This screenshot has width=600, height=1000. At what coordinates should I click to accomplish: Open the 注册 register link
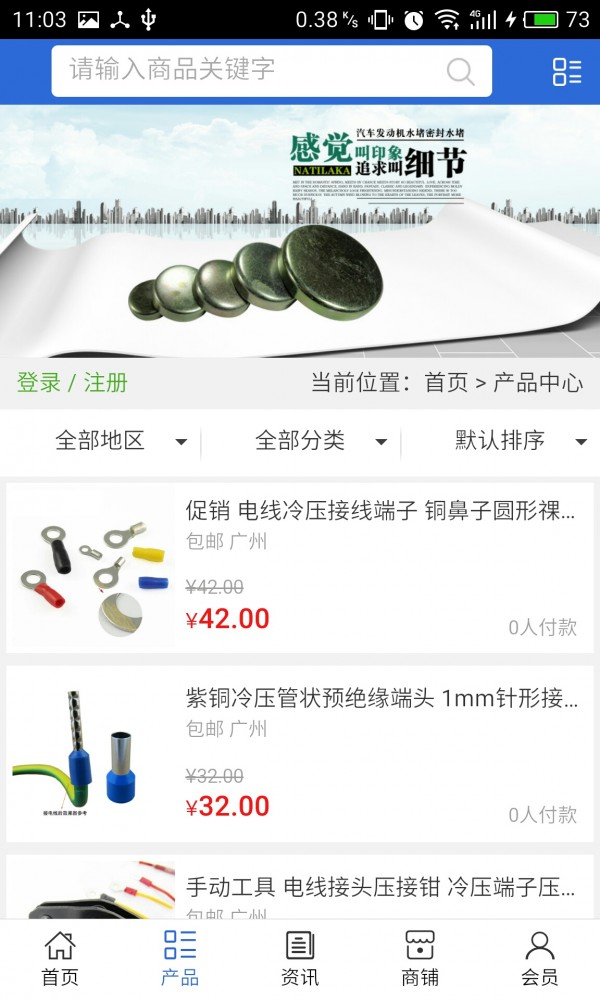tap(105, 382)
